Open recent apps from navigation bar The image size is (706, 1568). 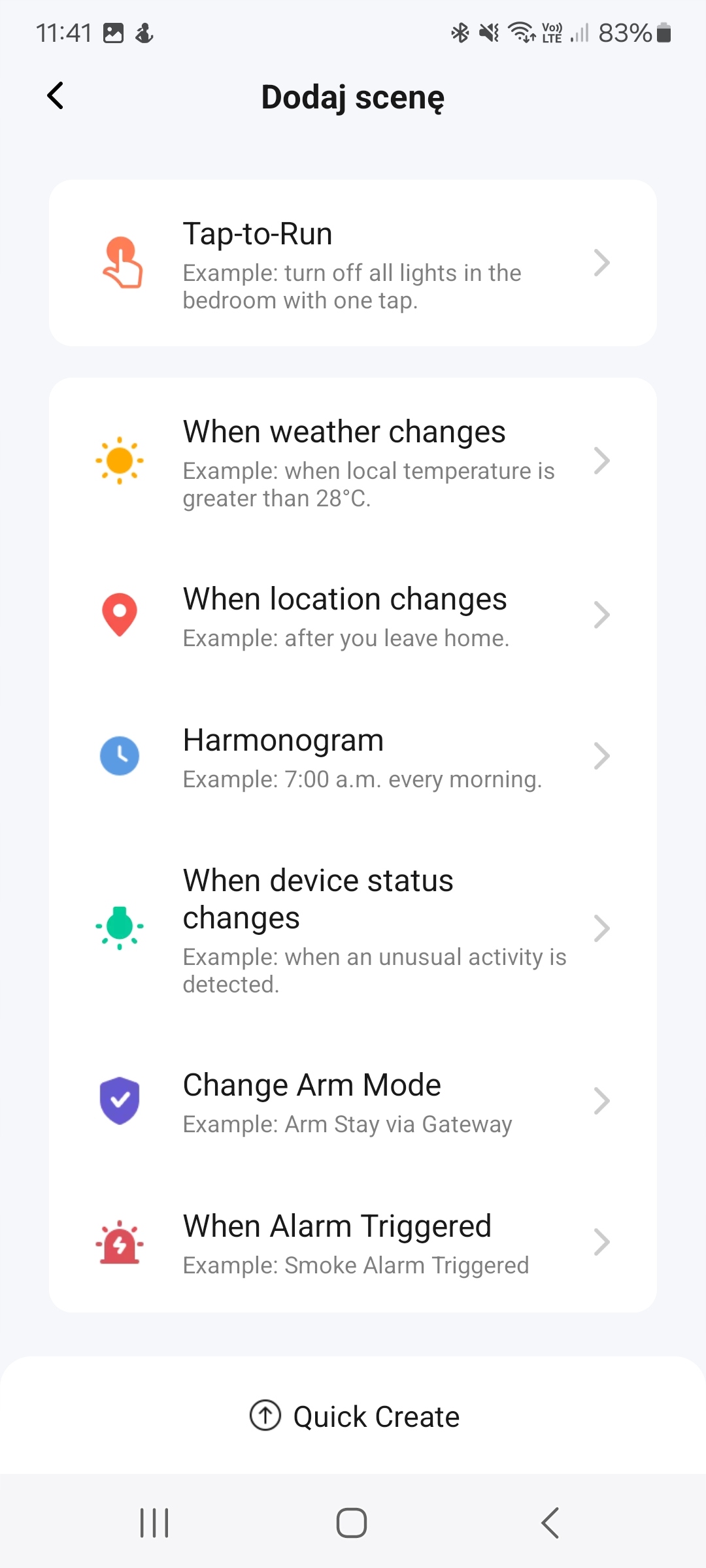click(x=154, y=1523)
